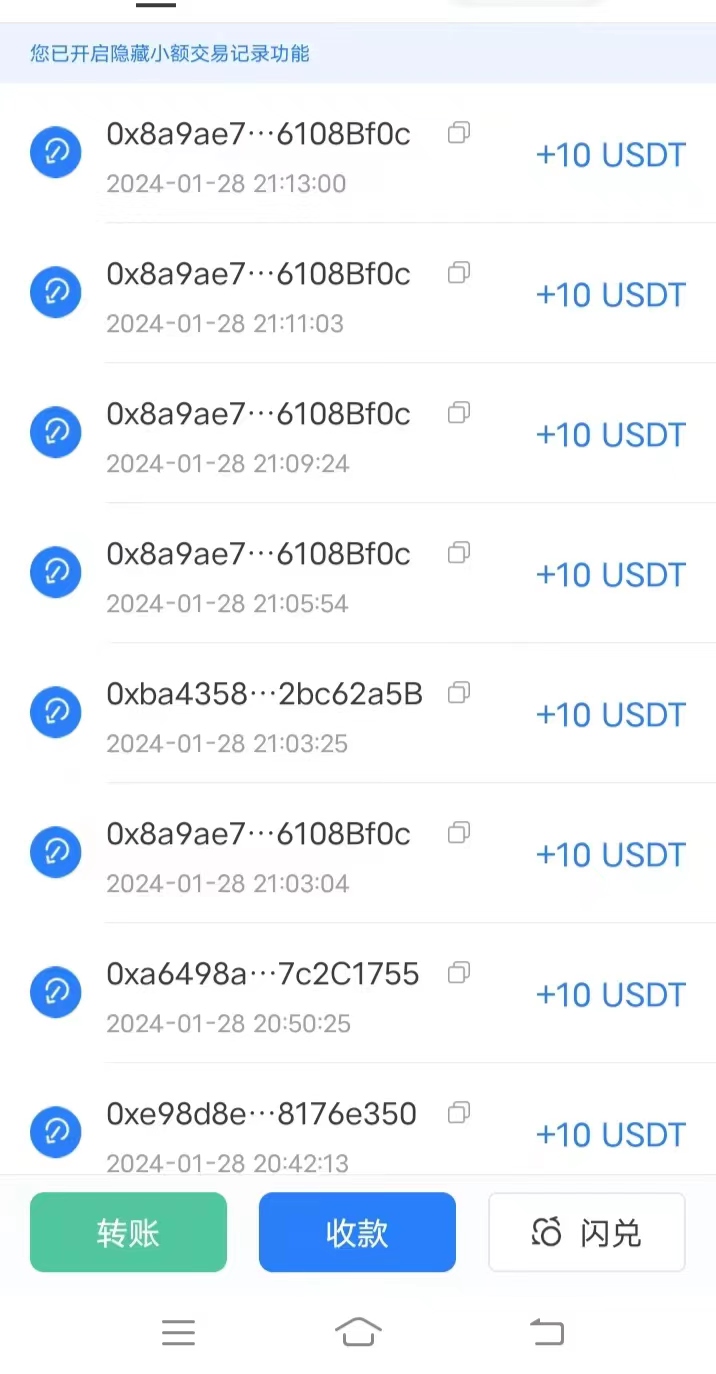This screenshot has height=1374, width=716.
Task: Go to the system home screen
Action: tap(358, 1332)
